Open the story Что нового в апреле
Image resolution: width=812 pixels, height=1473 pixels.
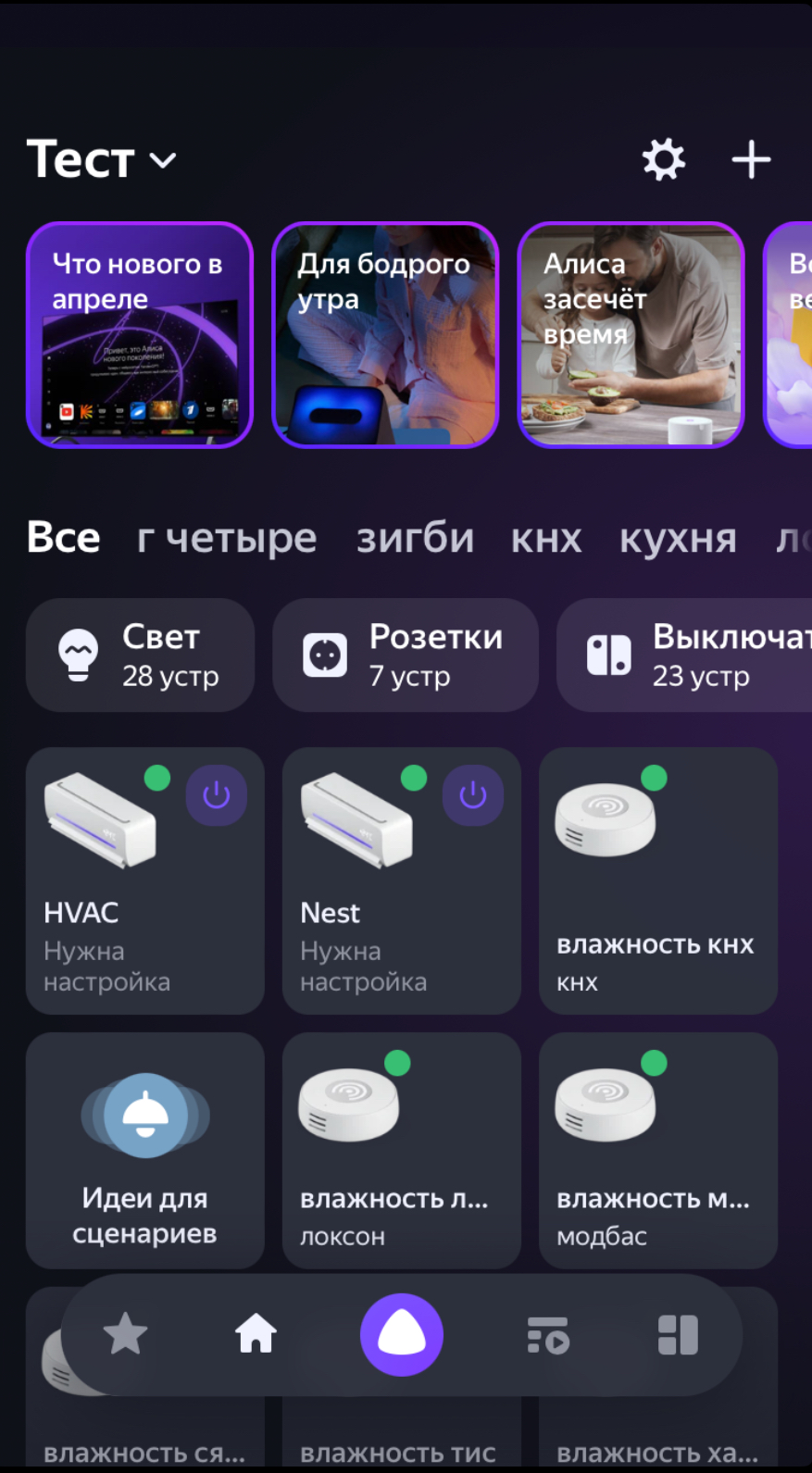click(140, 335)
